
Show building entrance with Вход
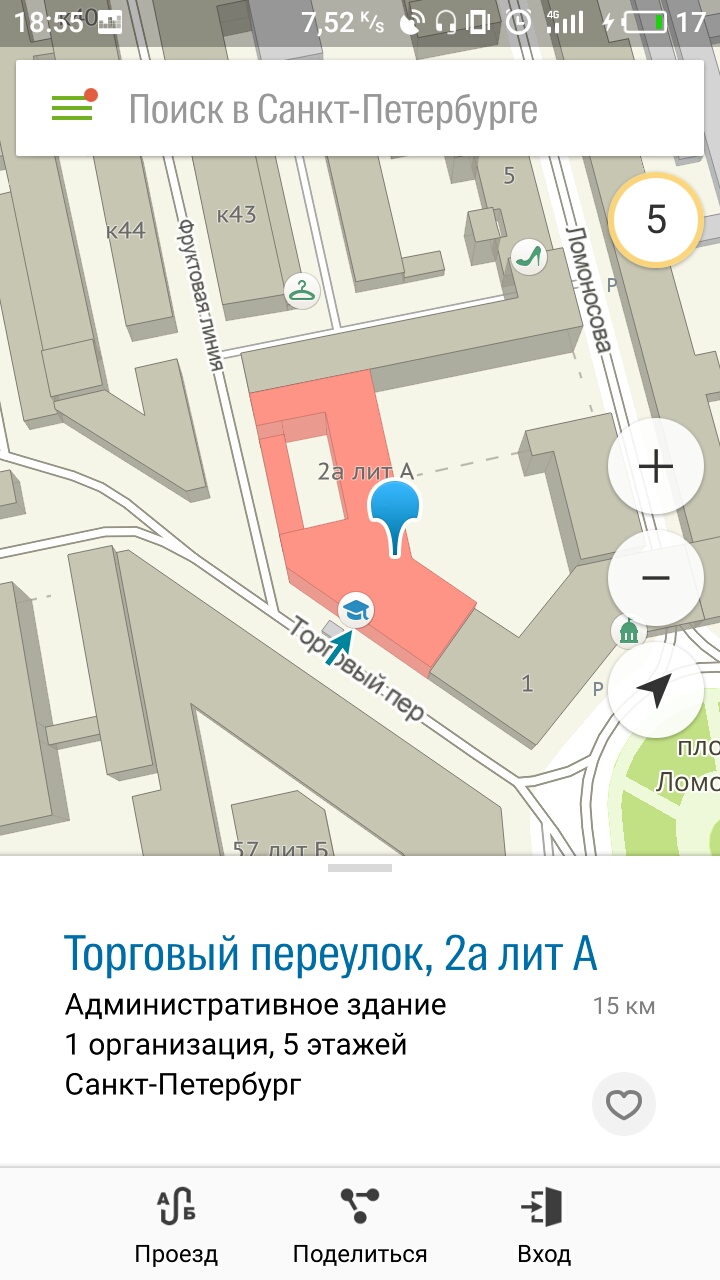(x=544, y=1226)
